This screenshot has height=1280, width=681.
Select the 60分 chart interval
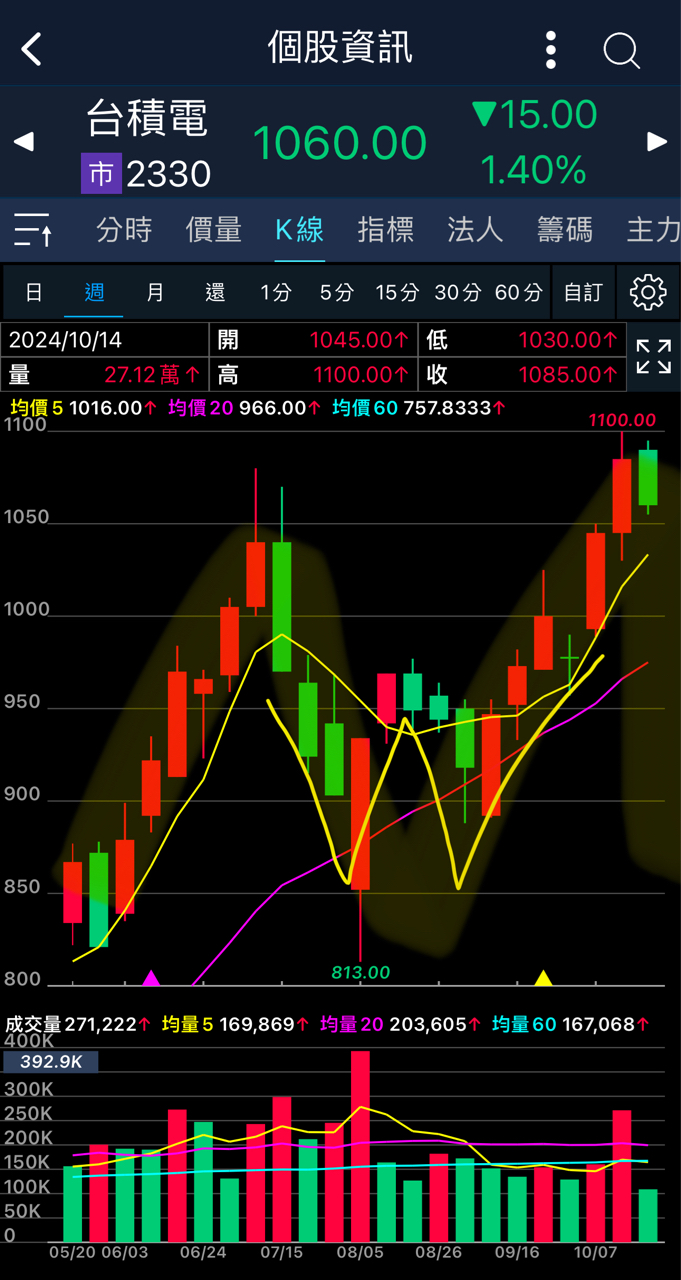point(519,292)
